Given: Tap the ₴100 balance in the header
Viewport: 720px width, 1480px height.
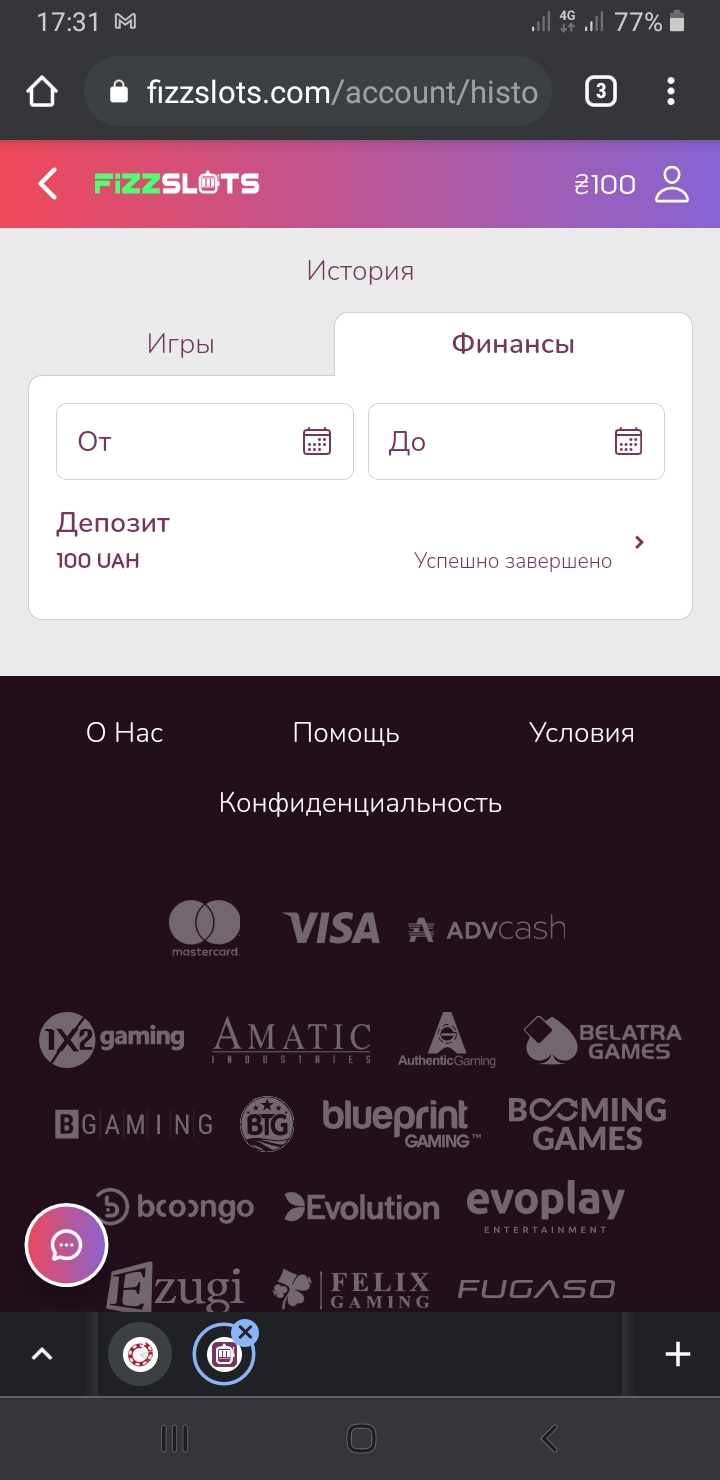Looking at the screenshot, I should [x=604, y=184].
